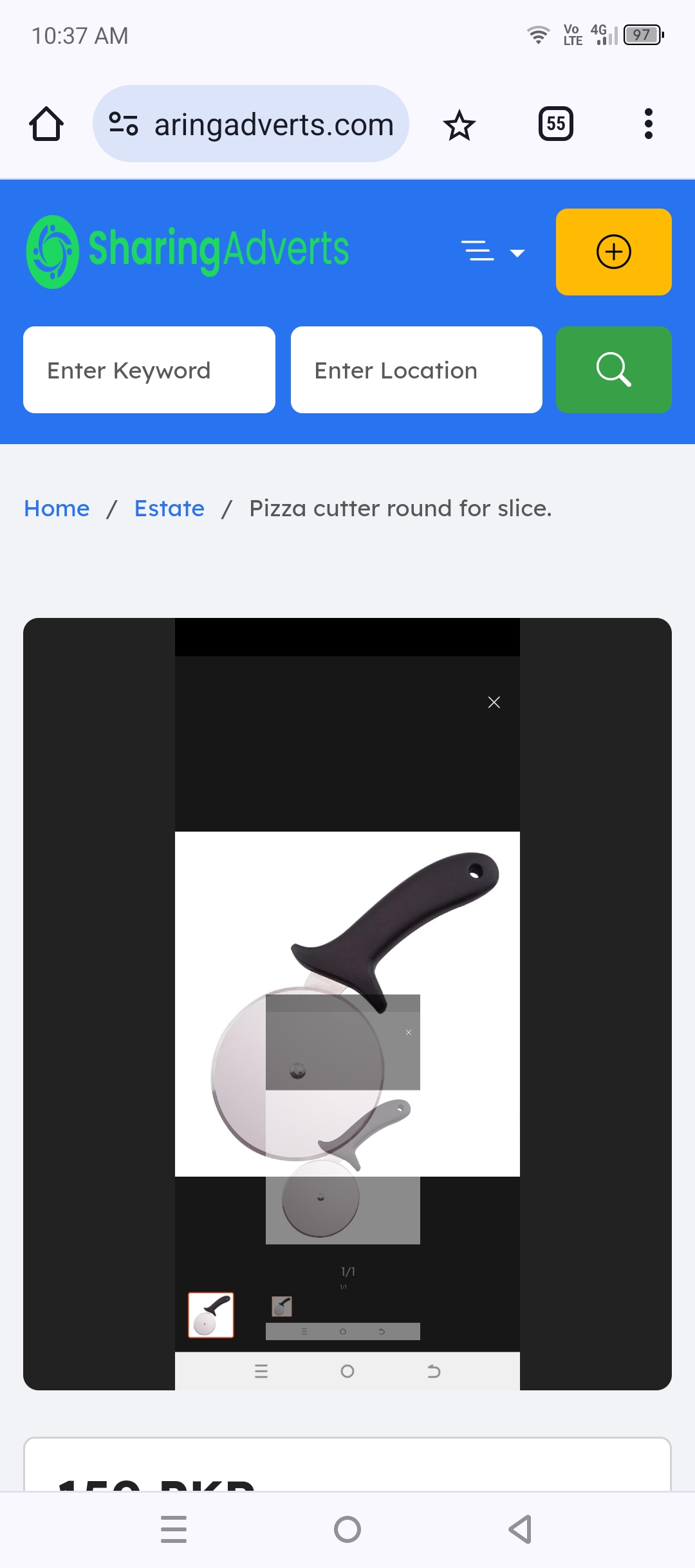The image size is (695, 1568).
Task: Bookmark this page with the star
Action: pyautogui.click(x=459, y=125)
